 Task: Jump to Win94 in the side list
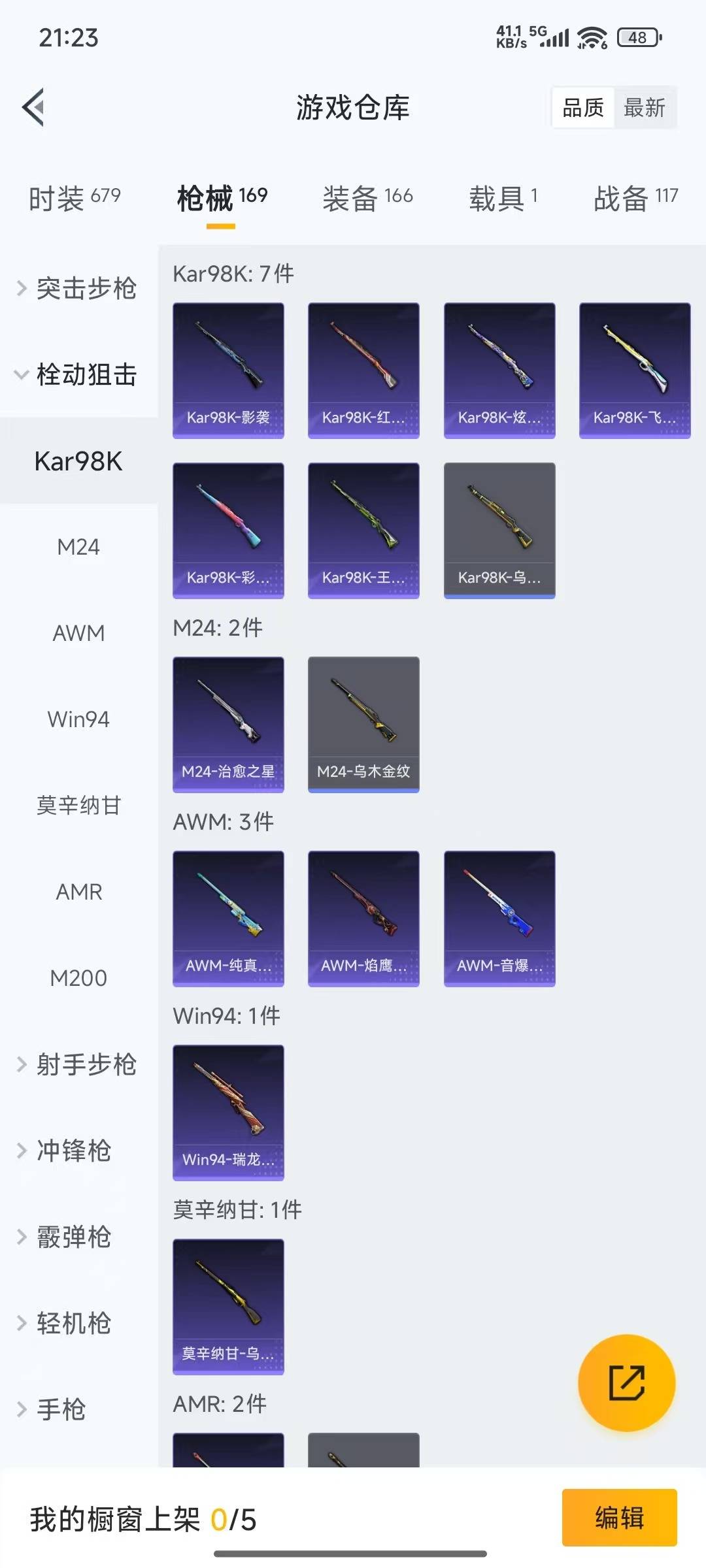78,719
